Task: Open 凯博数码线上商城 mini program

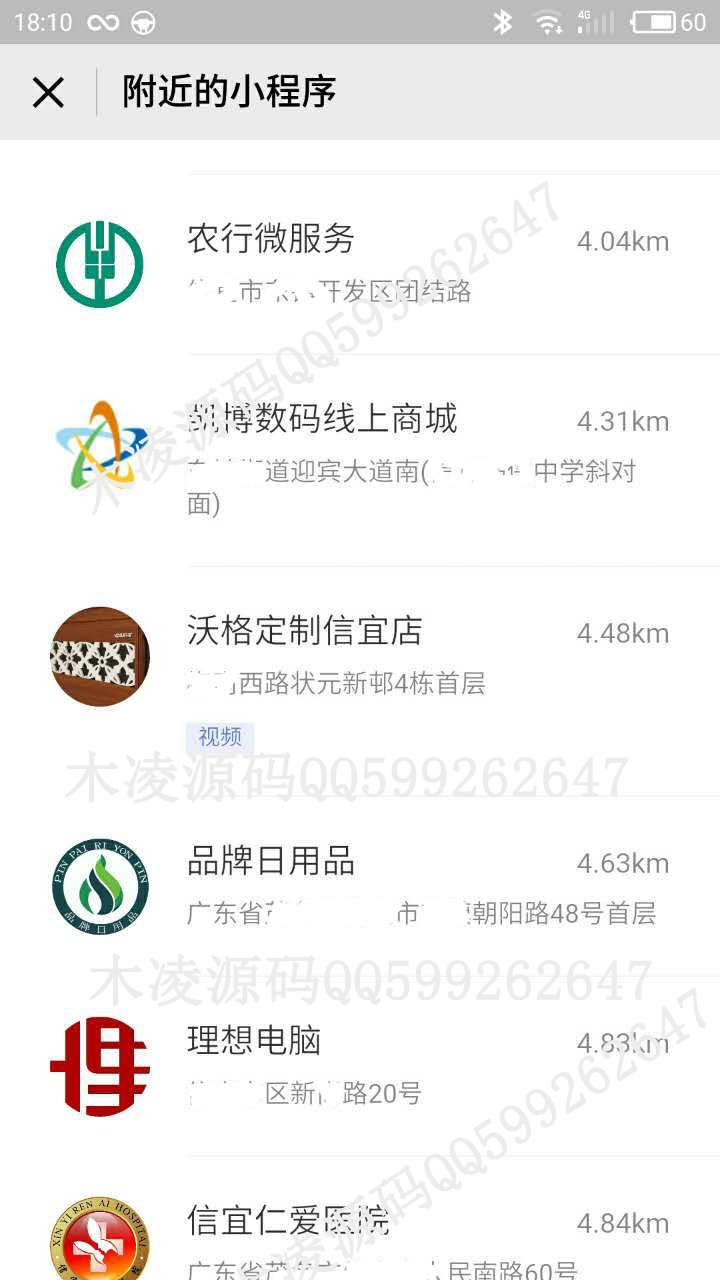Action: 322,419
